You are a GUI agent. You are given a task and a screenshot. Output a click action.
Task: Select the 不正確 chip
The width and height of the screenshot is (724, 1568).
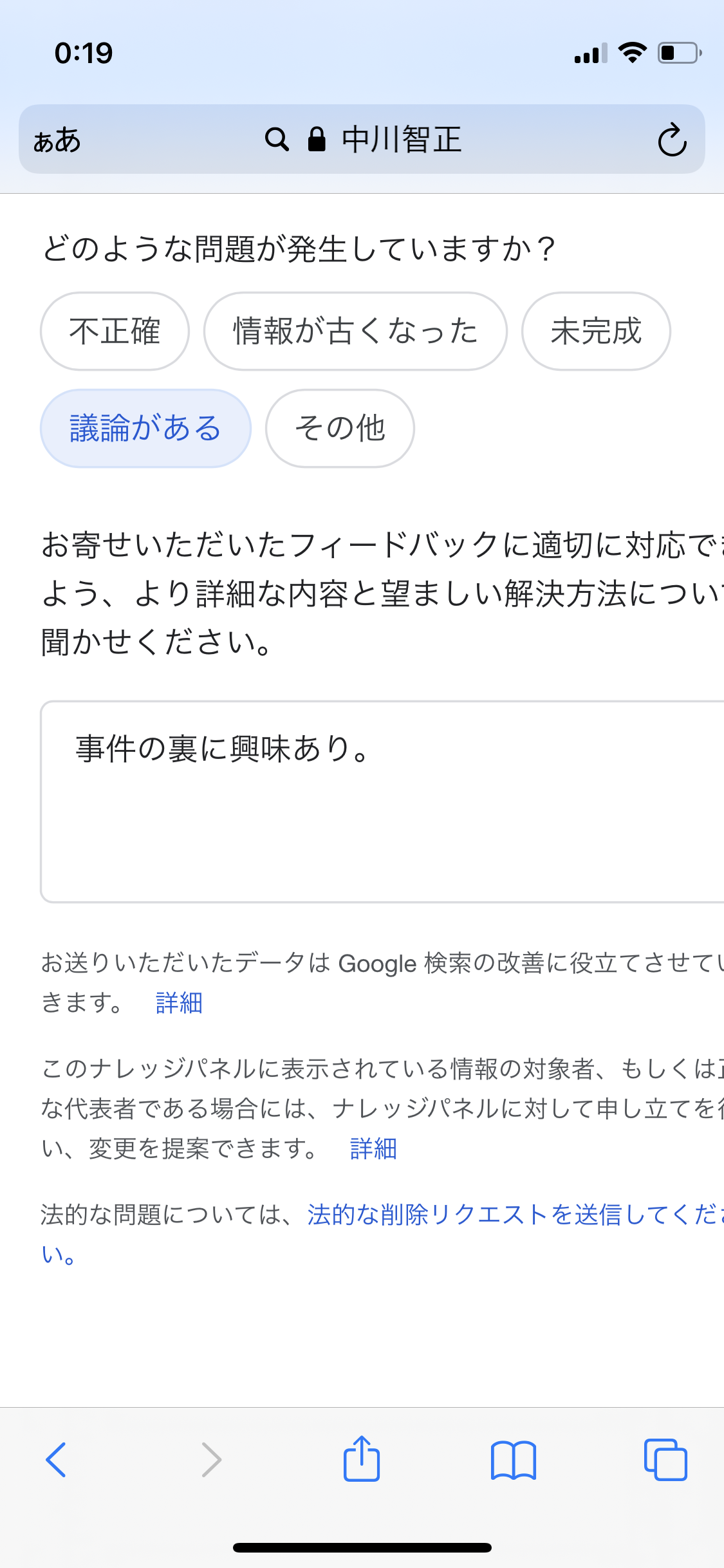(x=115, y=331)
